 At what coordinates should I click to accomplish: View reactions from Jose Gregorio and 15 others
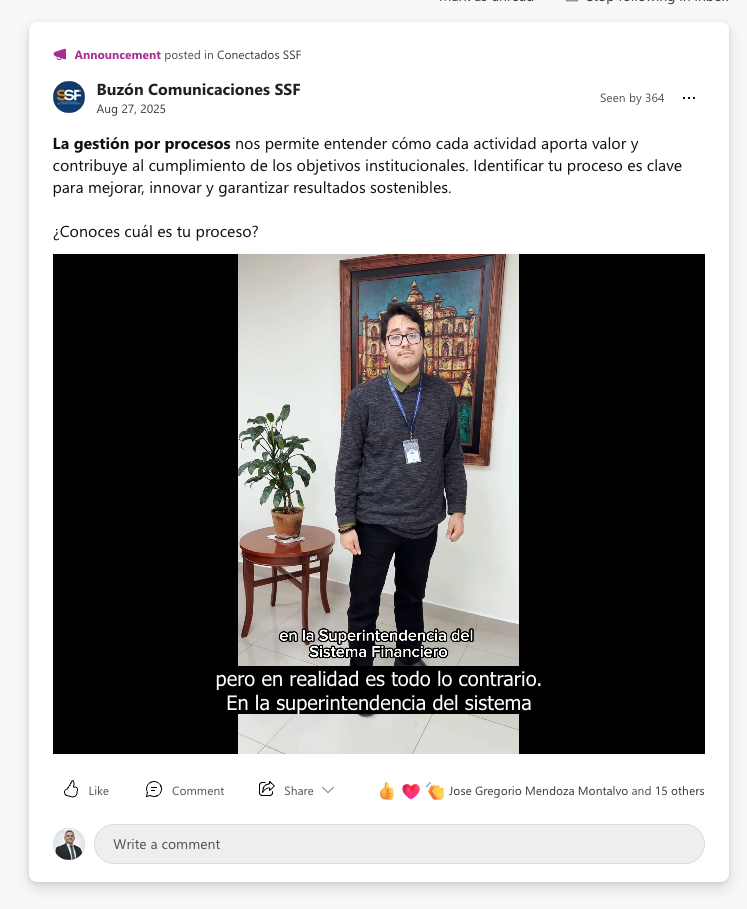click(x=576, y=791)
